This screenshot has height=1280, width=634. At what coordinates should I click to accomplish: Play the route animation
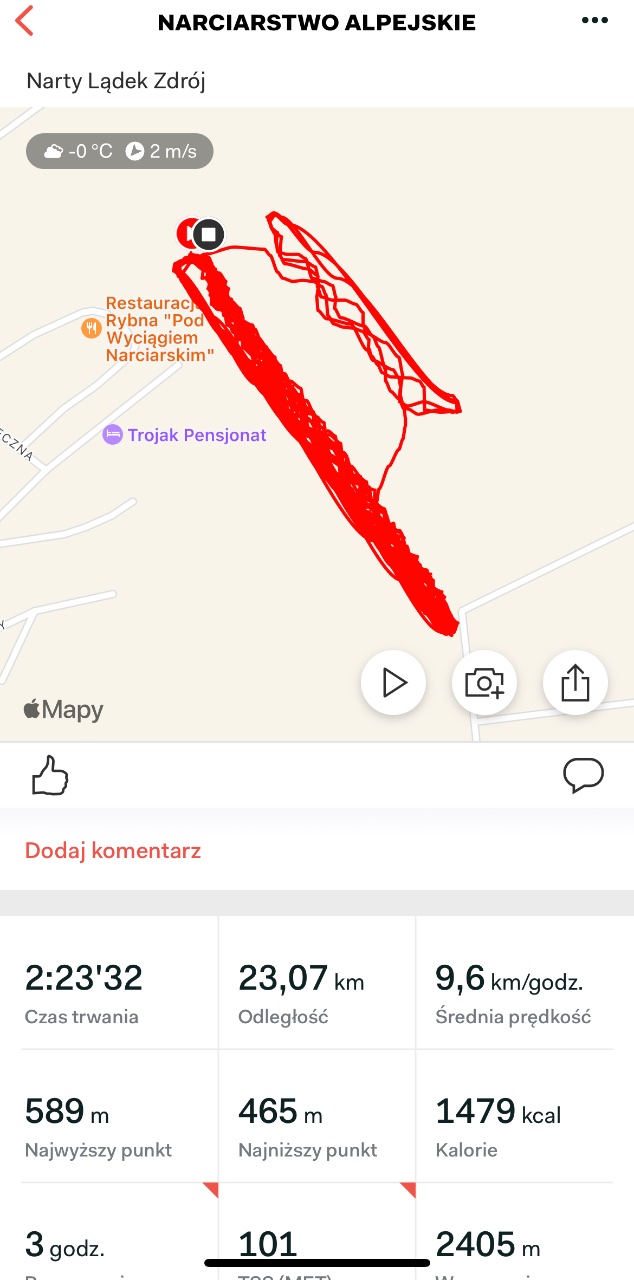coord(394,683)
